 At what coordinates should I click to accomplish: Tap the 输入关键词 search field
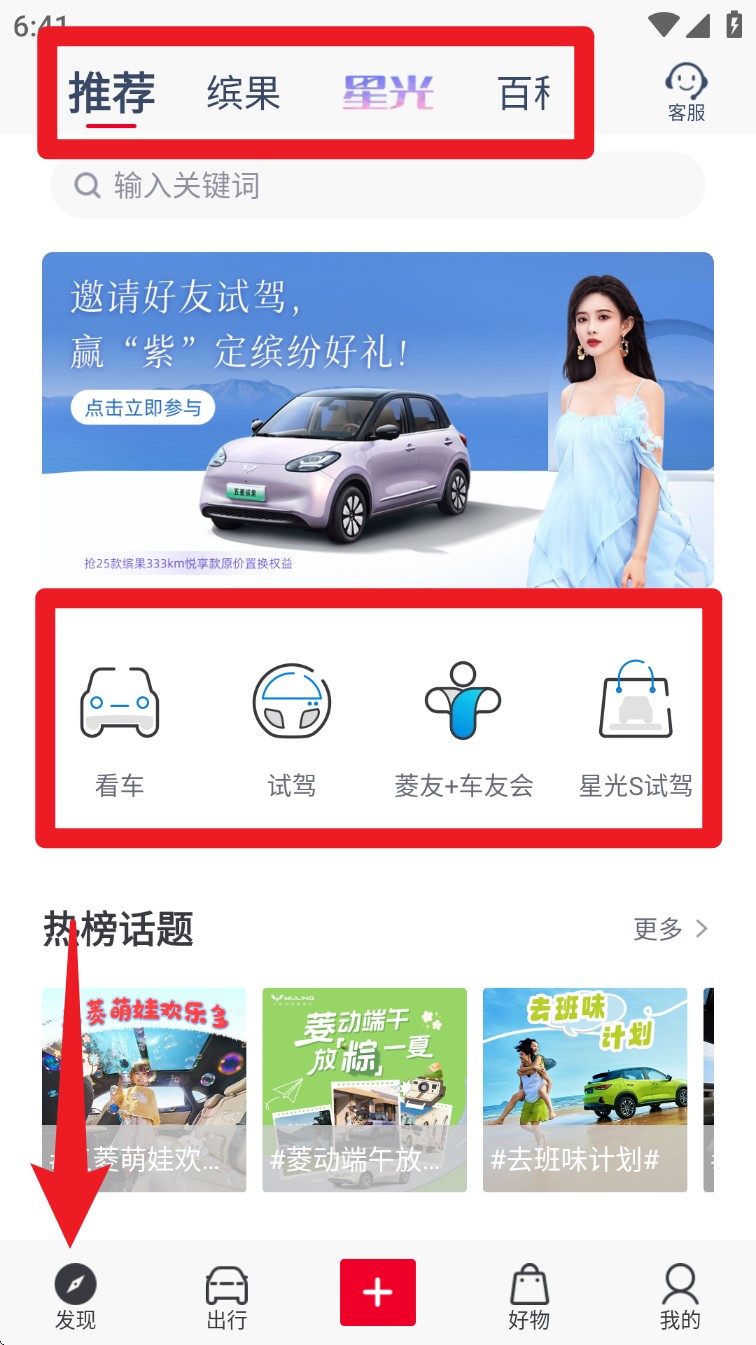pos(378,185)
